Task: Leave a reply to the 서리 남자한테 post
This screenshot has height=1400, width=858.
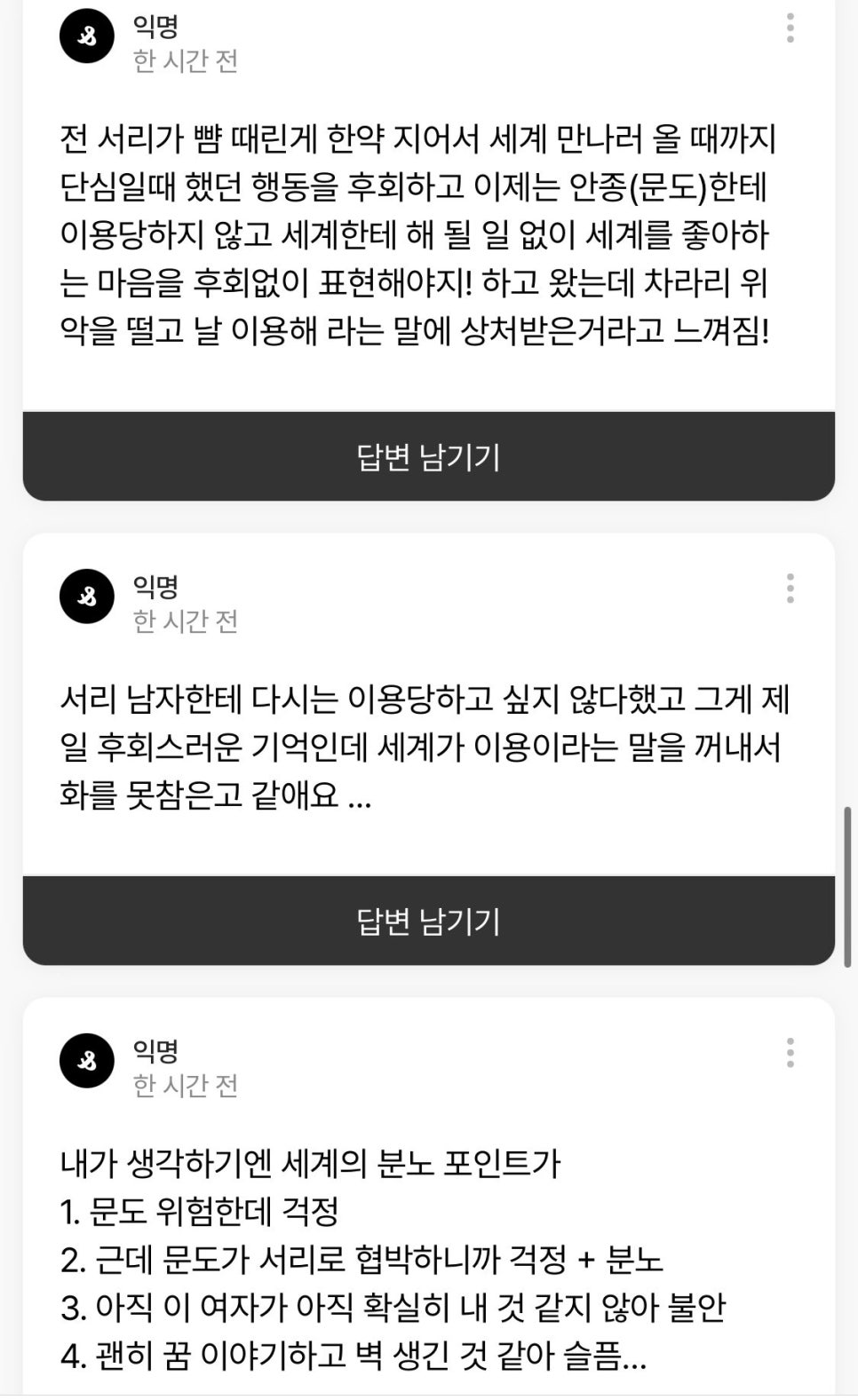Action: tap(429, 921)
